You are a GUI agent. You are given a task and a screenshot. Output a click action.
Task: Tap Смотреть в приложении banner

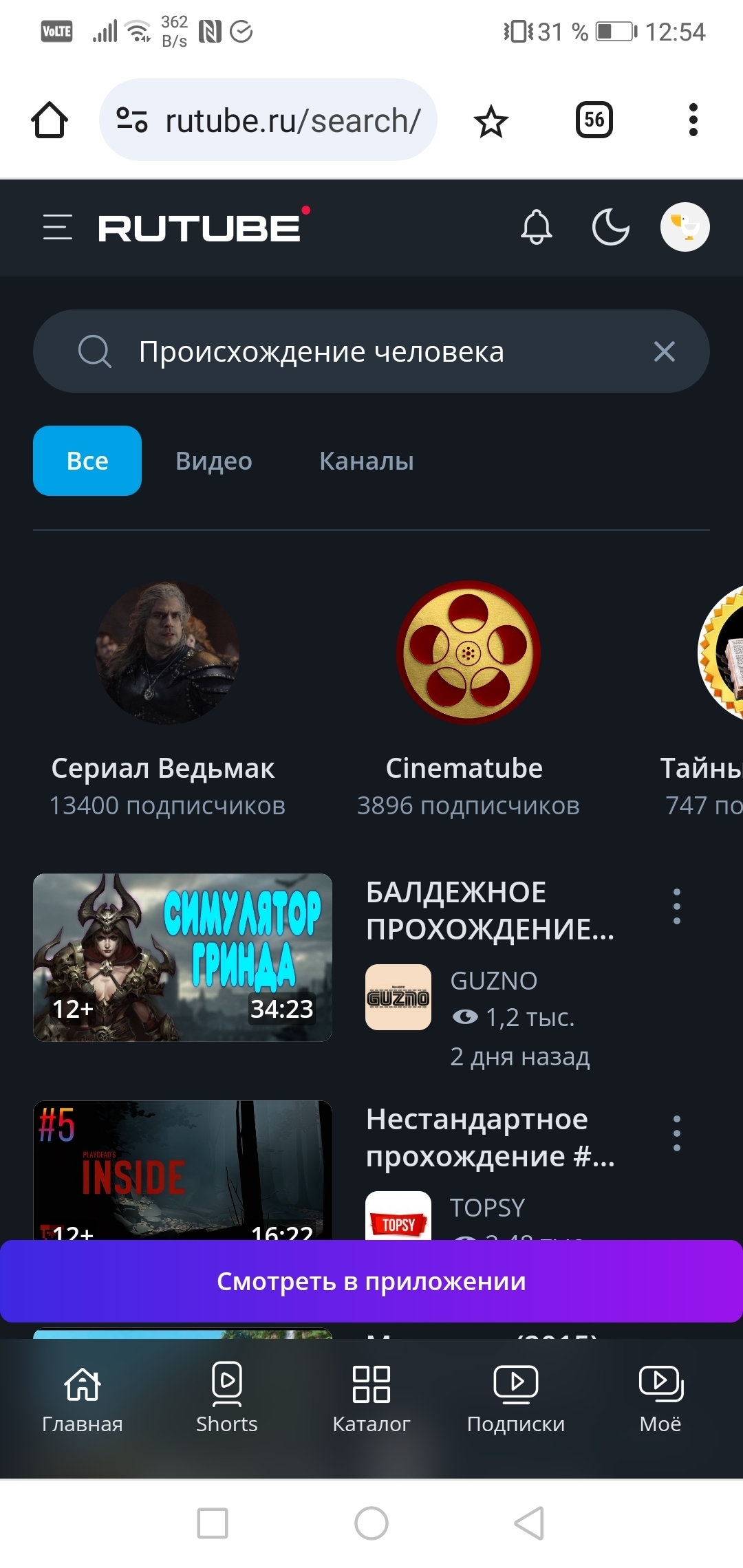(371, 1281)
